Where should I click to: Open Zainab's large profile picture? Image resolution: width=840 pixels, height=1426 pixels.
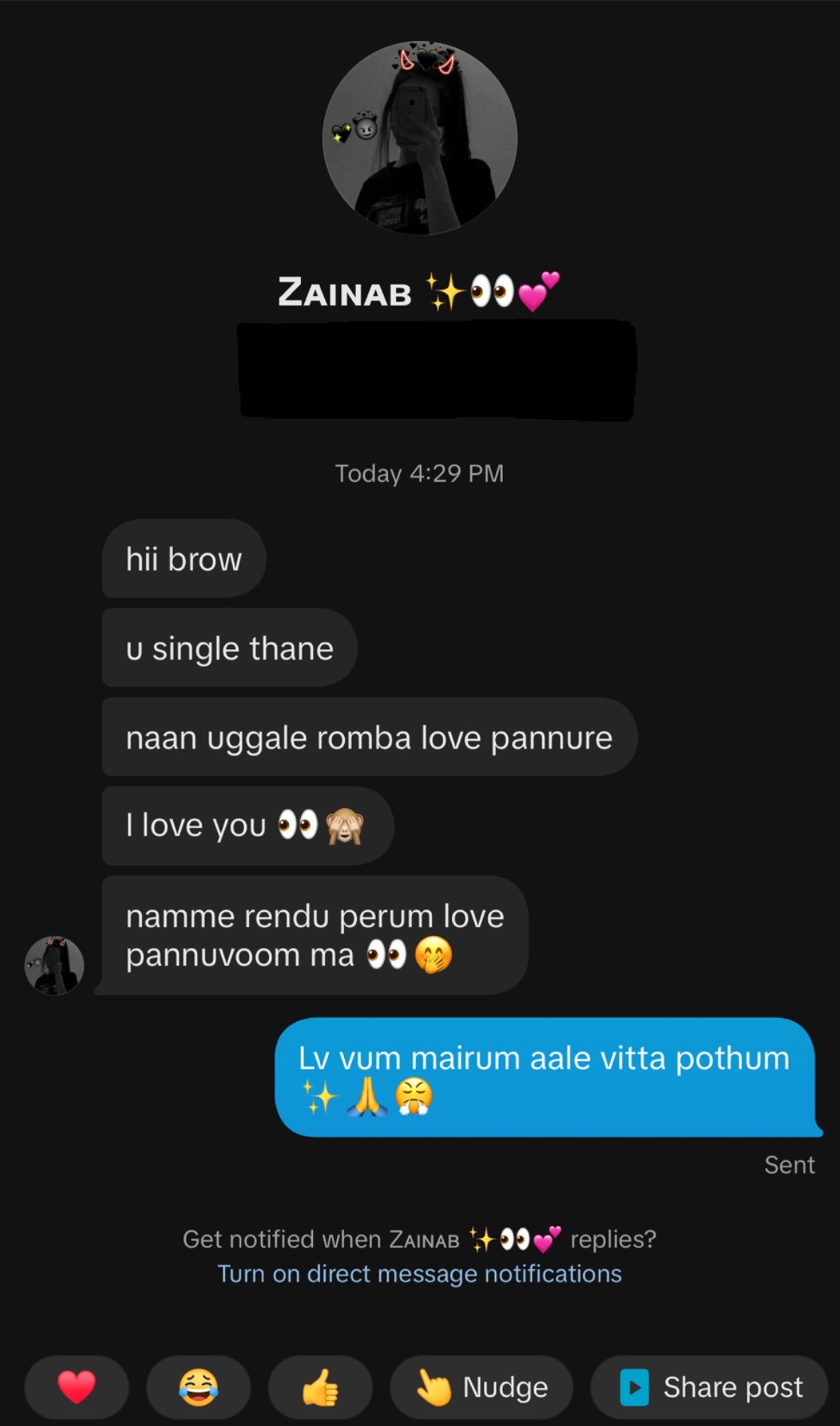[x=420, y=138]
